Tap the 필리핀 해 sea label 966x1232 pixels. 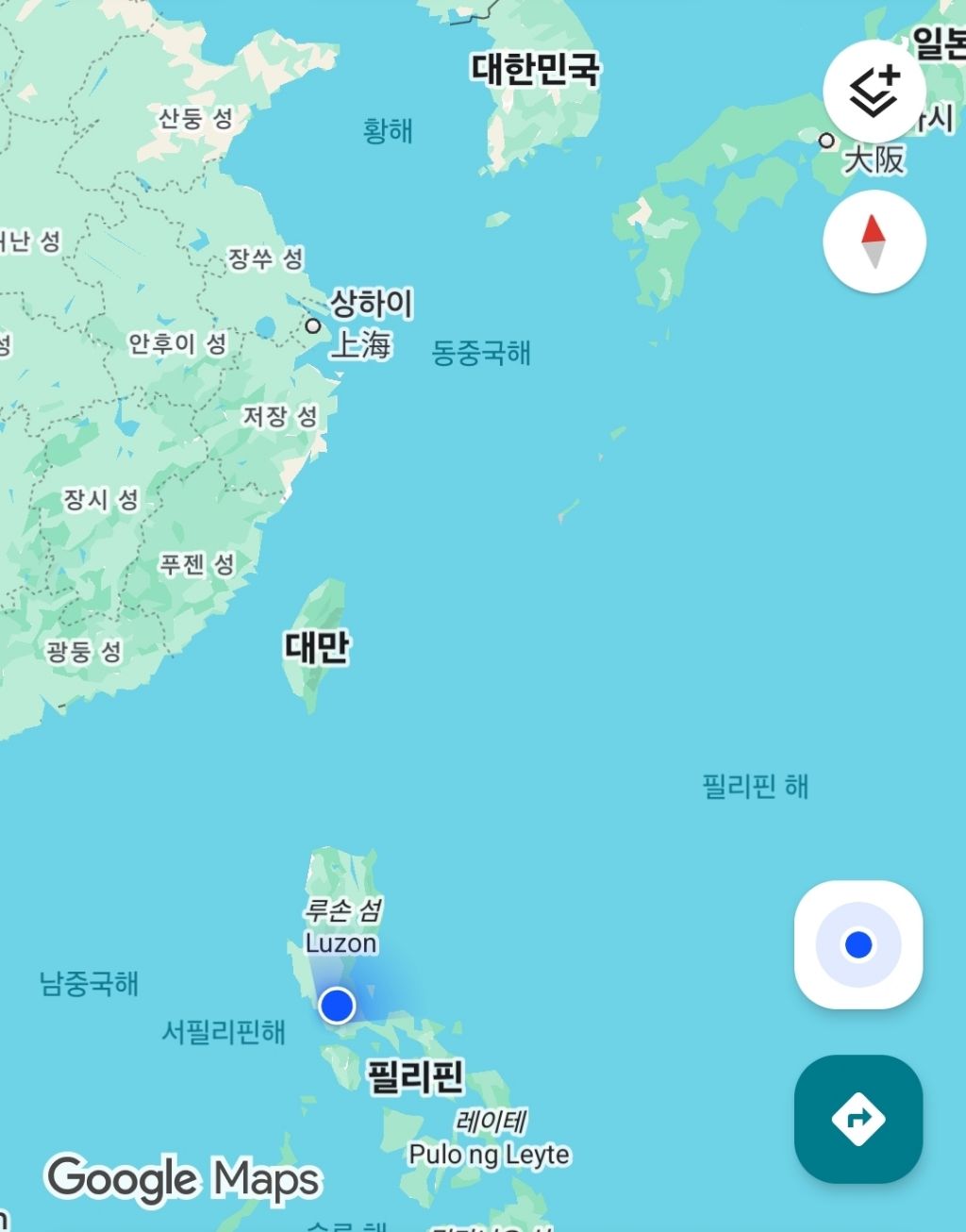tap(757, 786)
